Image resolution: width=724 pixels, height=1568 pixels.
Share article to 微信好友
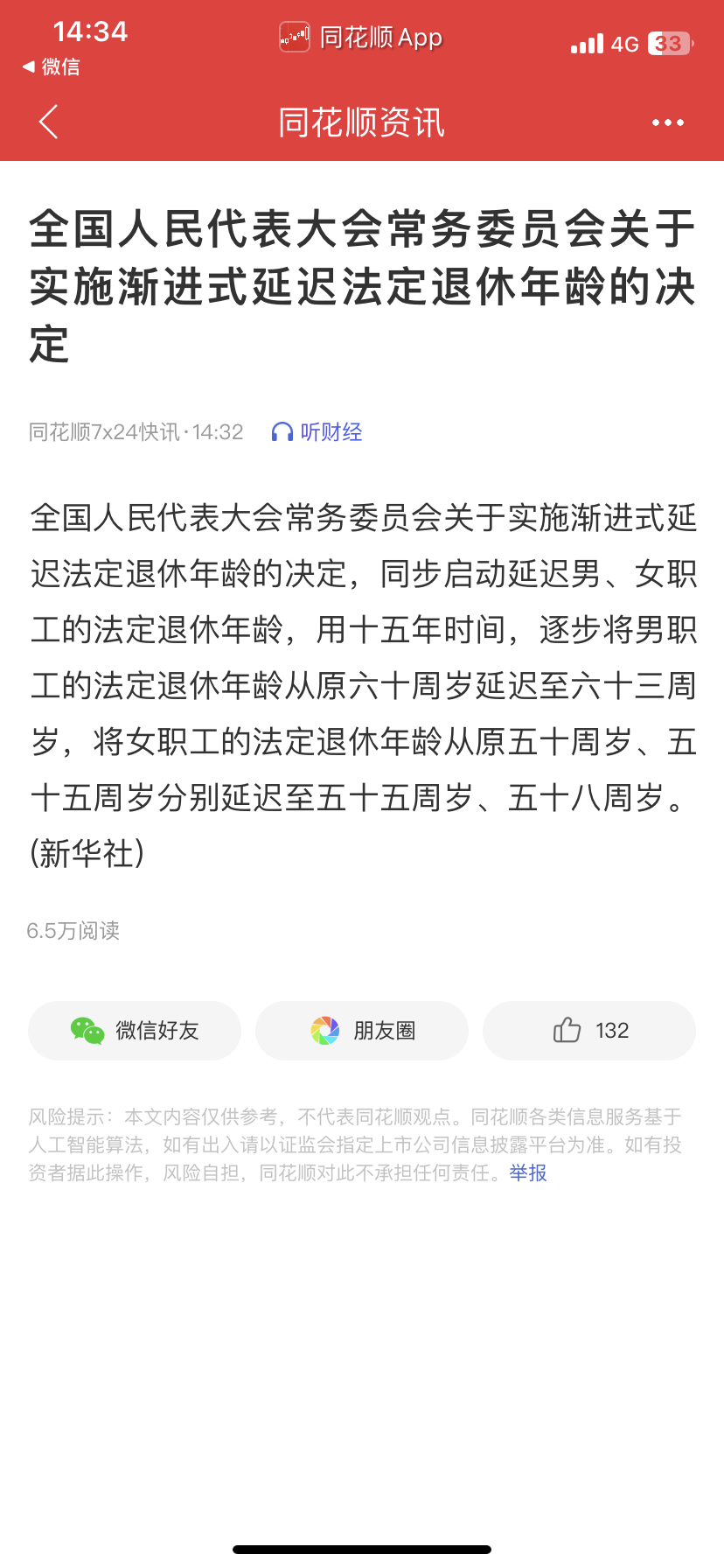pyautogui.click(x=135, y=1031)
